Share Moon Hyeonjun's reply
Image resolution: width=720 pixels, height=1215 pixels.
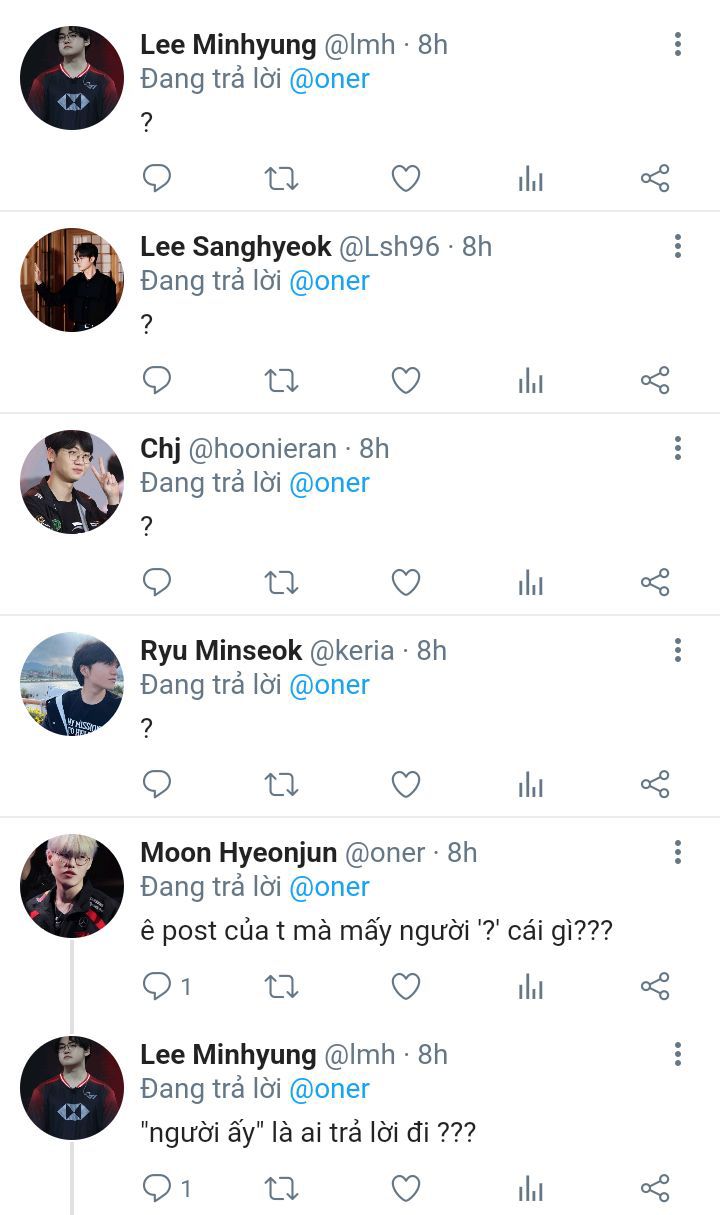click(x=654, y=987)
